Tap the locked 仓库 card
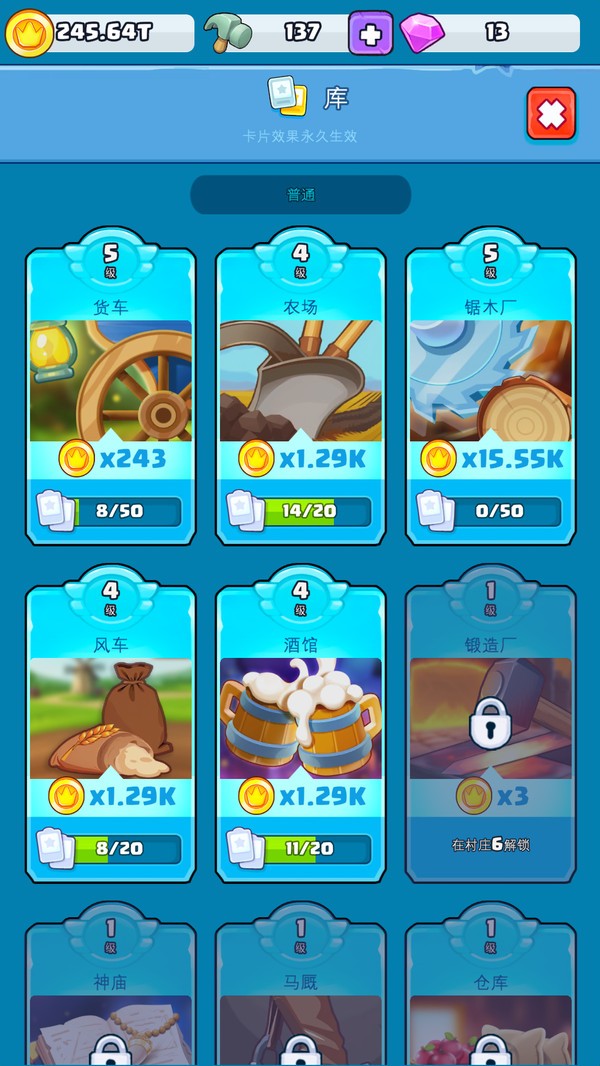This screenshot has width=600, height=1066. click(490, 1010)
